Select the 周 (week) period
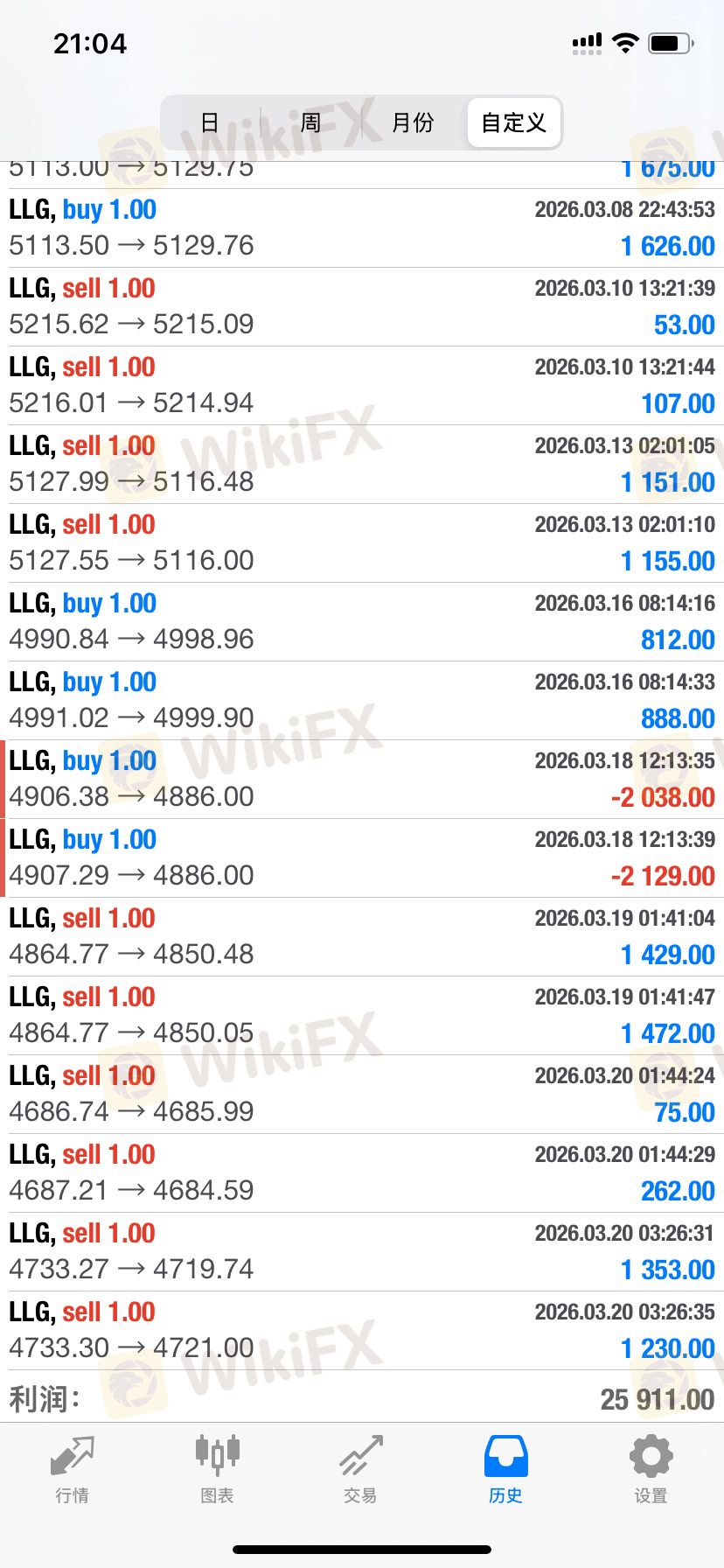The width and height of the screenshot is (724, 1568). pos(310,122)
